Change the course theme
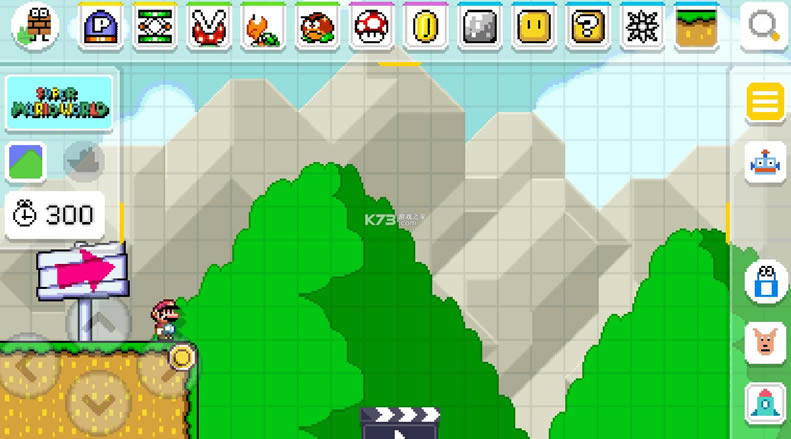 pyautogui.click(x=26, y=161)
